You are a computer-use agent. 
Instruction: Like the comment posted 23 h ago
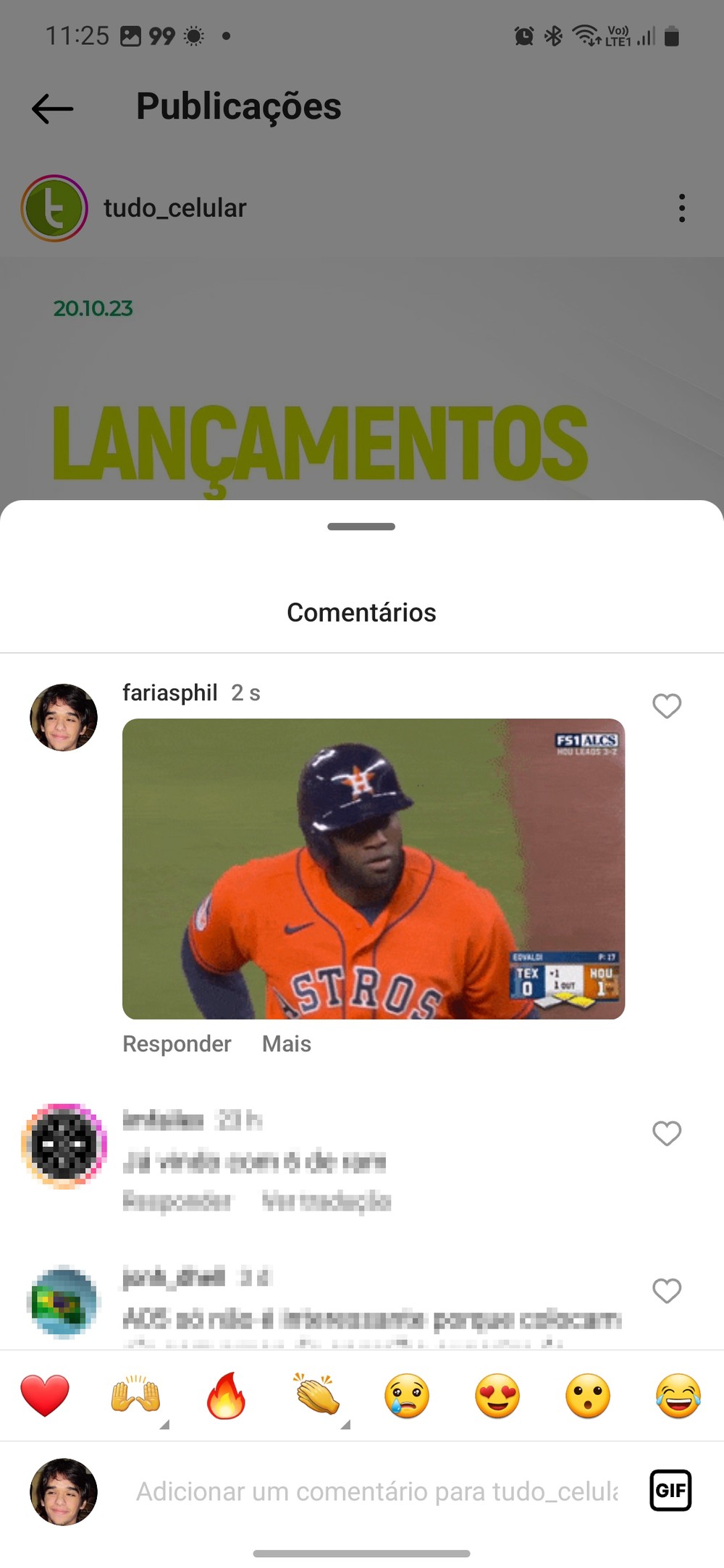(666, 1133)
